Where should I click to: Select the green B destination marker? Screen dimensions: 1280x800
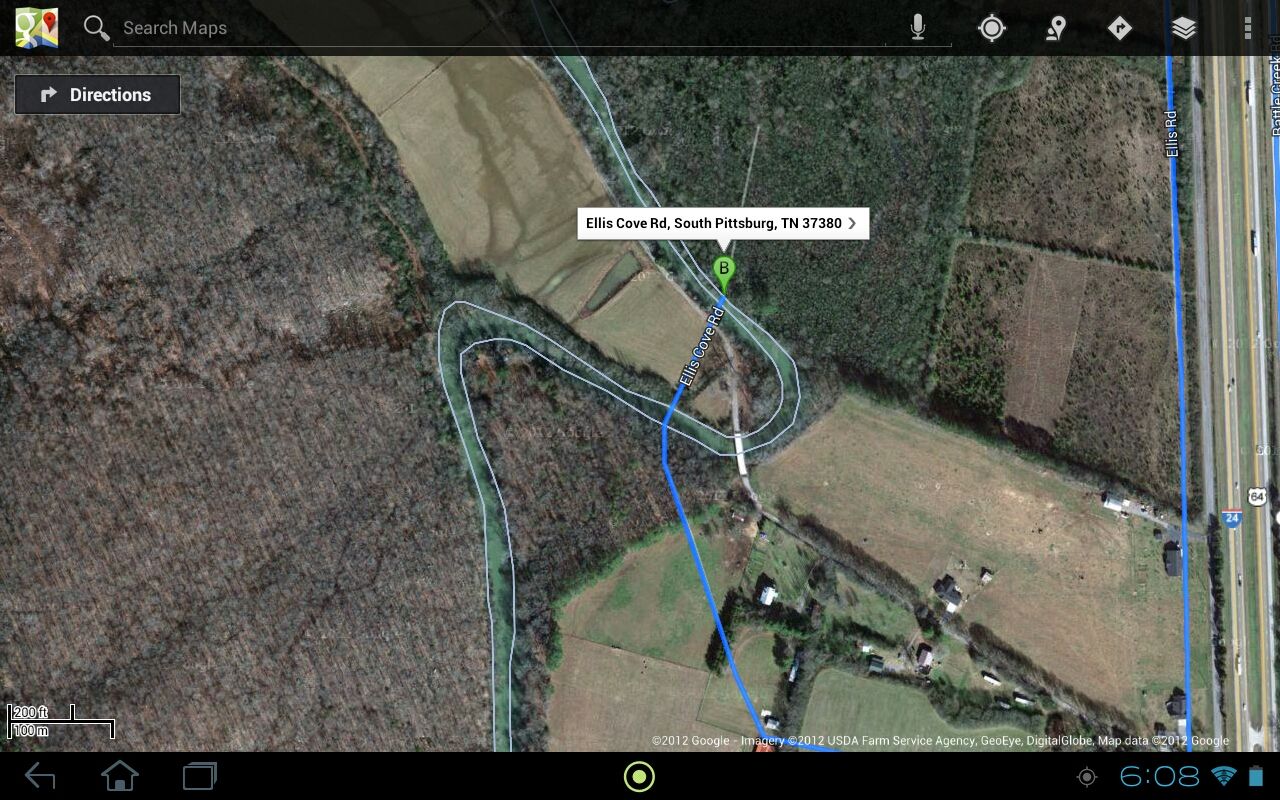coord(724,269)
